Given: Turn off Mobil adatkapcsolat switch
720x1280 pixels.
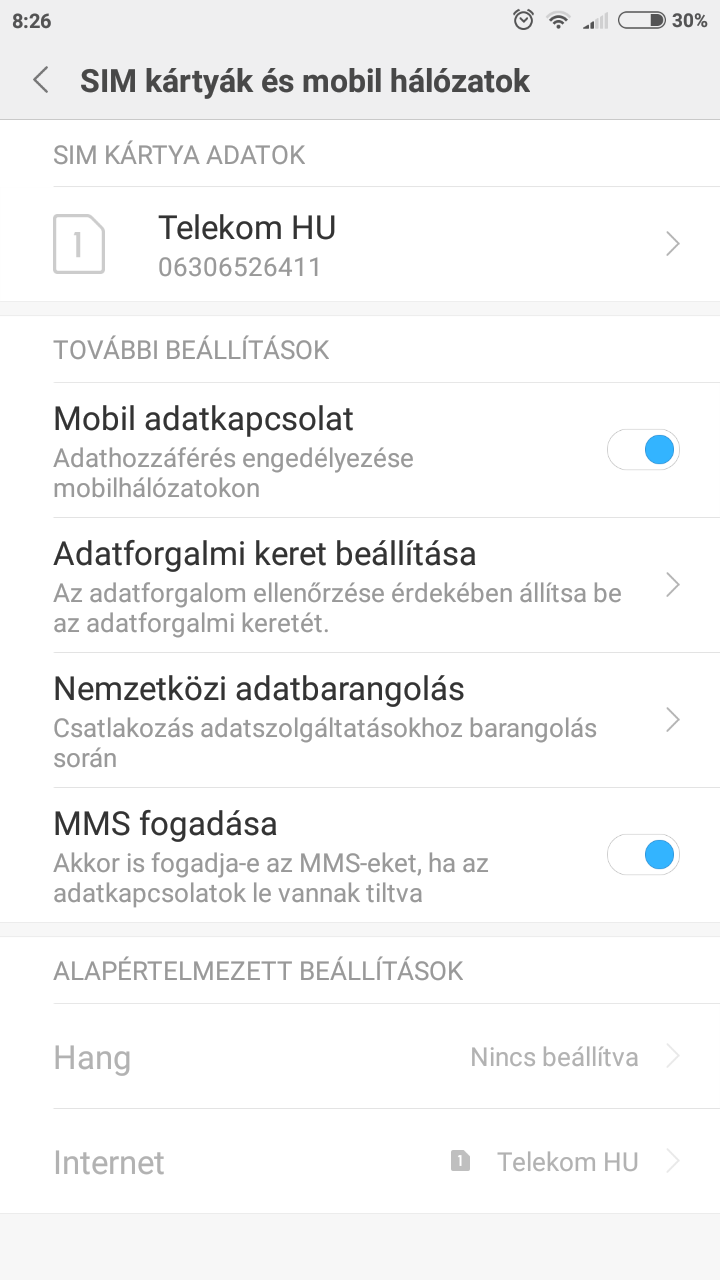Looking at the screenshot, I should tap(643, 450).
